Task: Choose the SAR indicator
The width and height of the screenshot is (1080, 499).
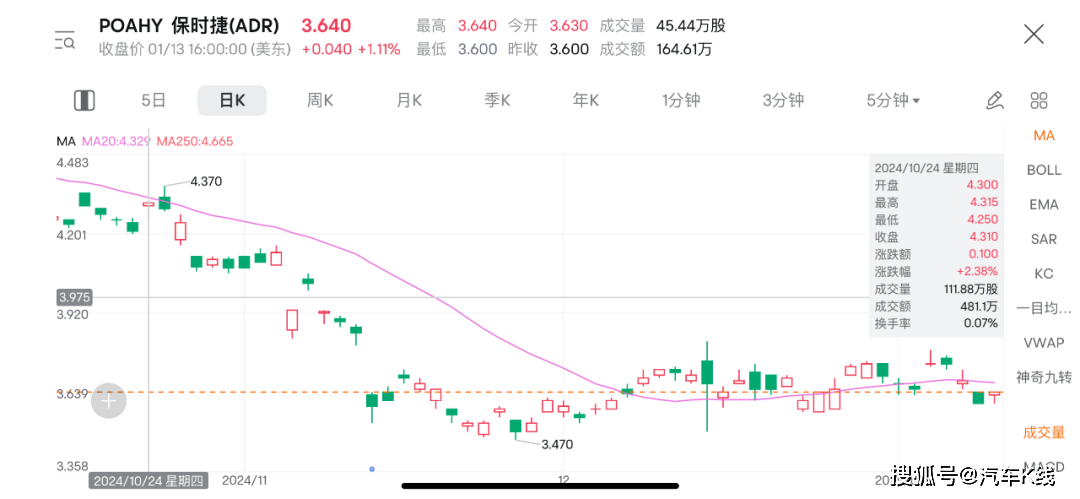Action: [x=1044, y=239]
